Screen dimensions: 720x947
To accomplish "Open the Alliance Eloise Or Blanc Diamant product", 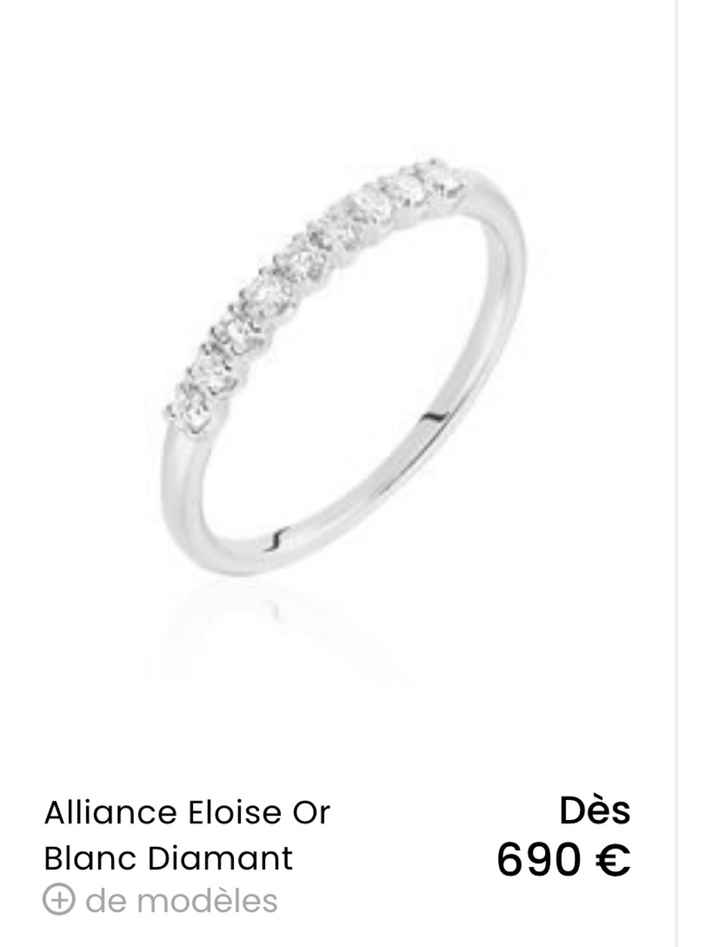I will (x=187, y=834).
